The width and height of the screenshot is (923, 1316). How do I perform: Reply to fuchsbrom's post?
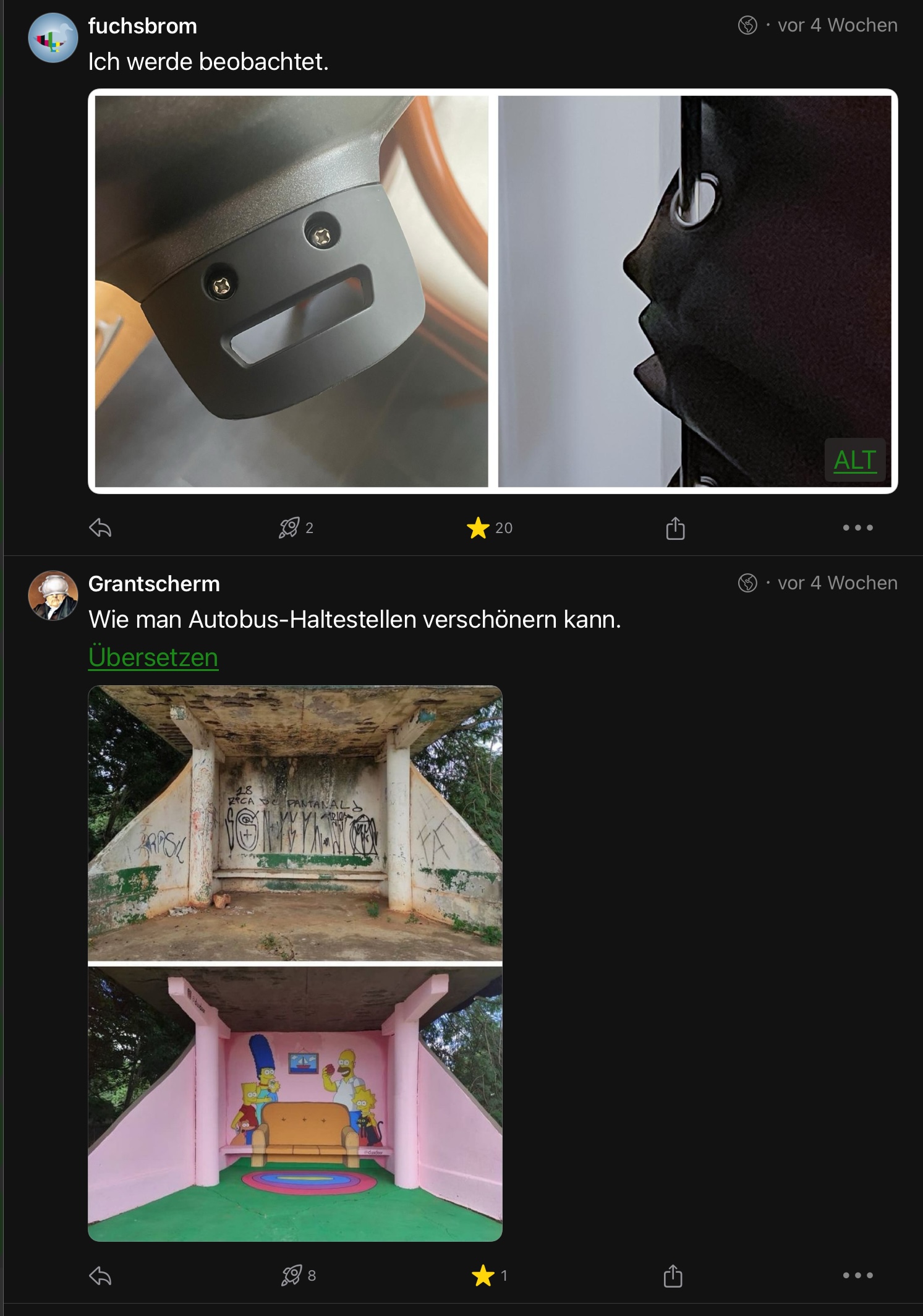(100, 528)
